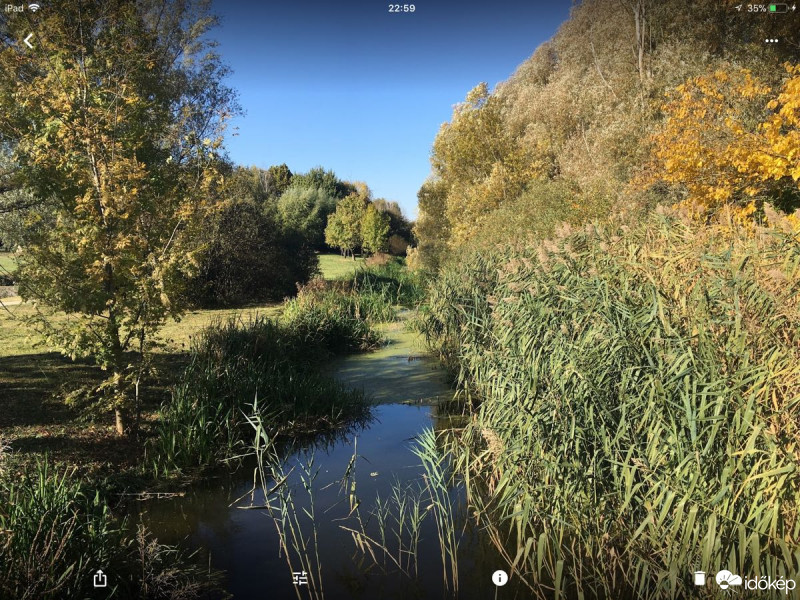800x600 pixels.
Task: Show photo info details
Action: [499, 578]
